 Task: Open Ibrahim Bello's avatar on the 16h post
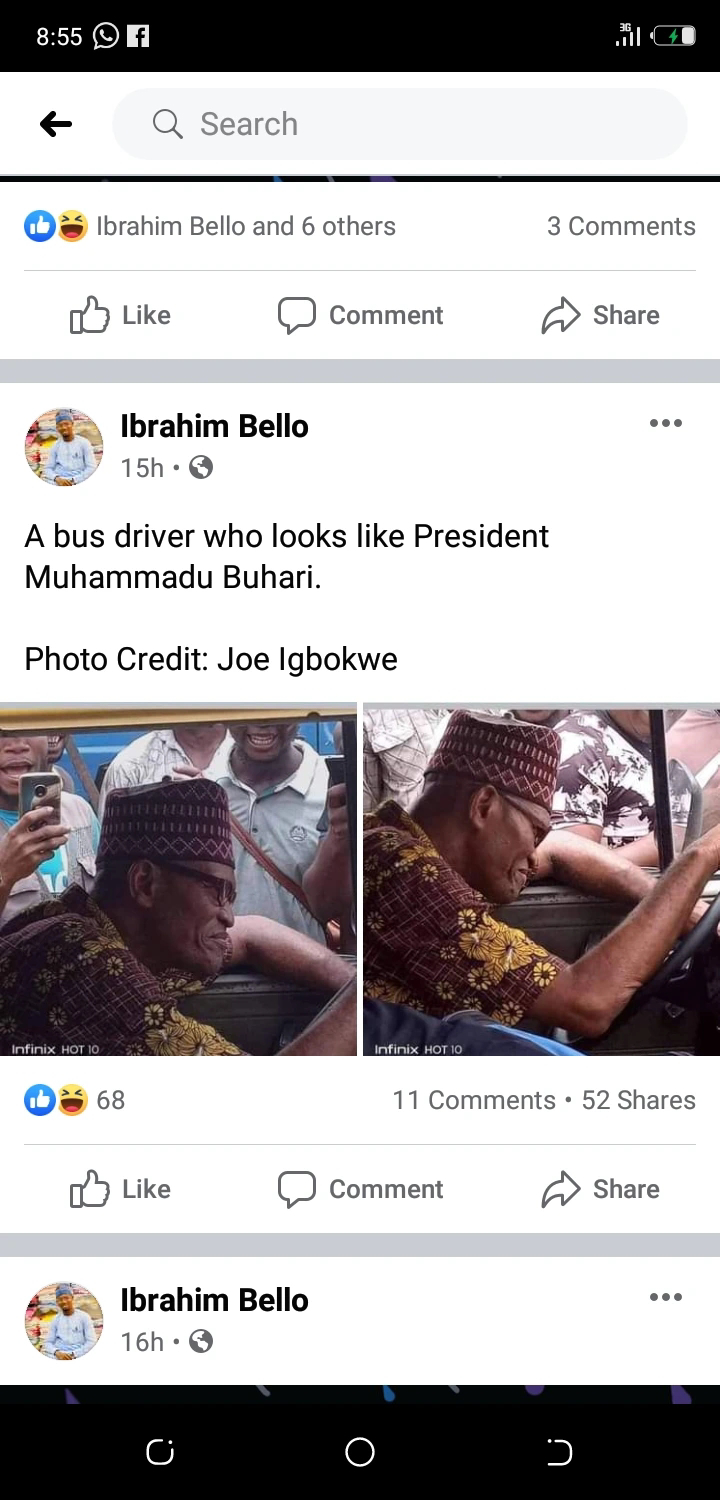(x=64, y=1320)
